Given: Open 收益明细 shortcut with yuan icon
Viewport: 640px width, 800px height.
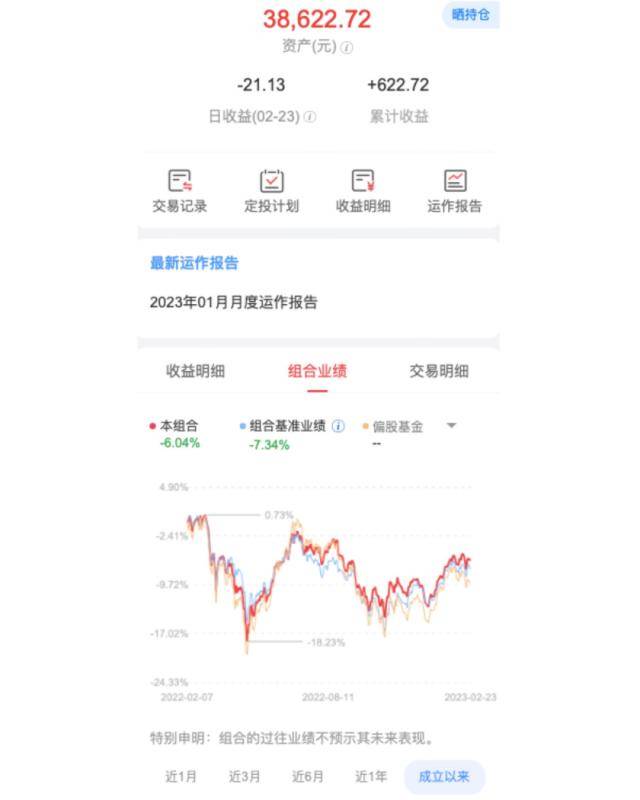Looking at the screenshot, I should tap(363, 191).
